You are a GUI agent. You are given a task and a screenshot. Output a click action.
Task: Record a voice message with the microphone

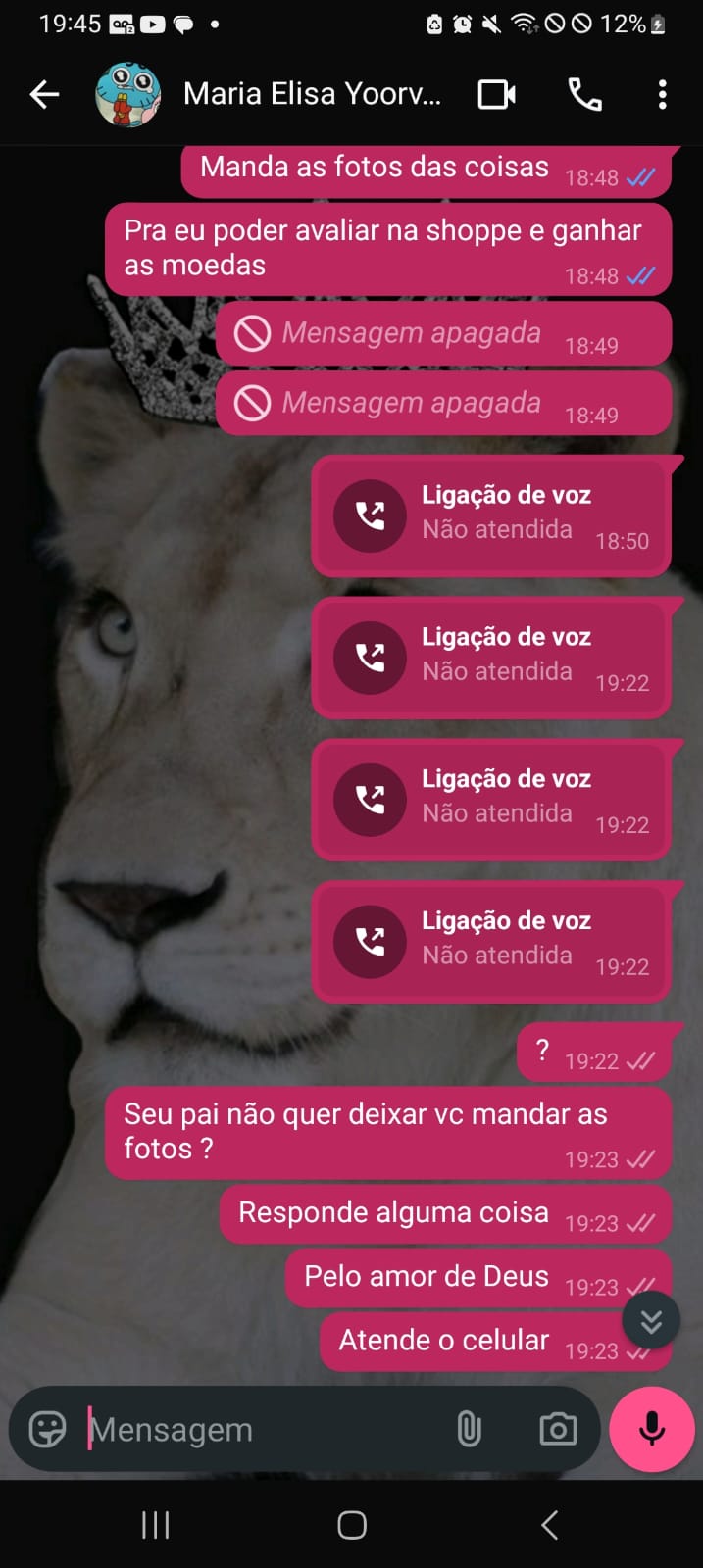pos(652,1429)
